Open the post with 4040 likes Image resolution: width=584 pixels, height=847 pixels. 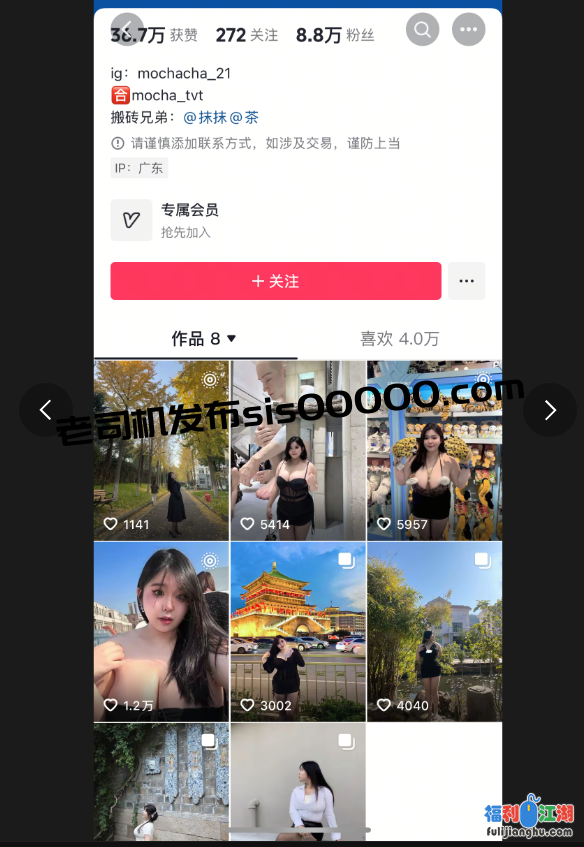(x=434, y=632)
